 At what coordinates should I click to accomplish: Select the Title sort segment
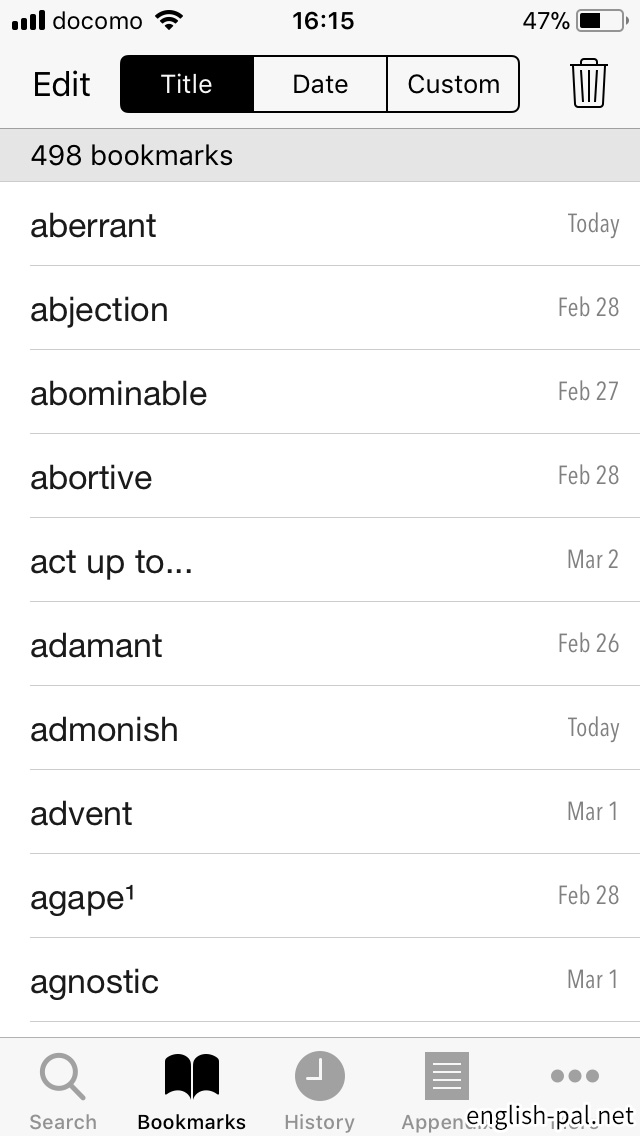click(x=187, y=84)
